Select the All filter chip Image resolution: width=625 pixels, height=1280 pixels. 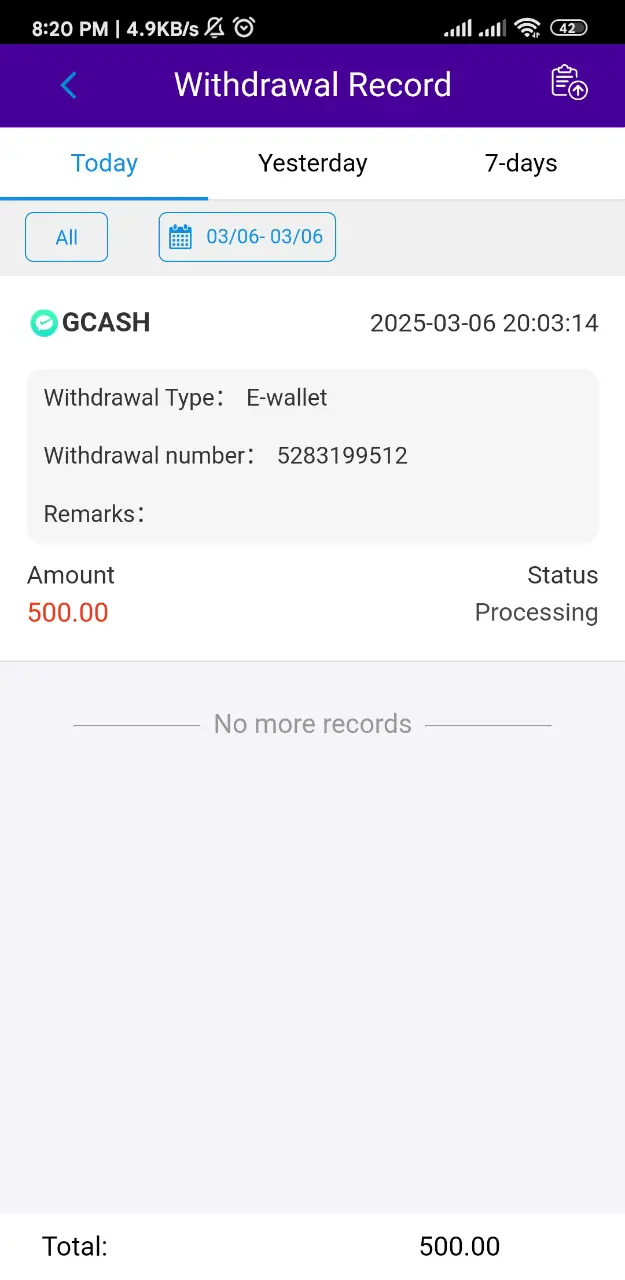coord(66,237)
